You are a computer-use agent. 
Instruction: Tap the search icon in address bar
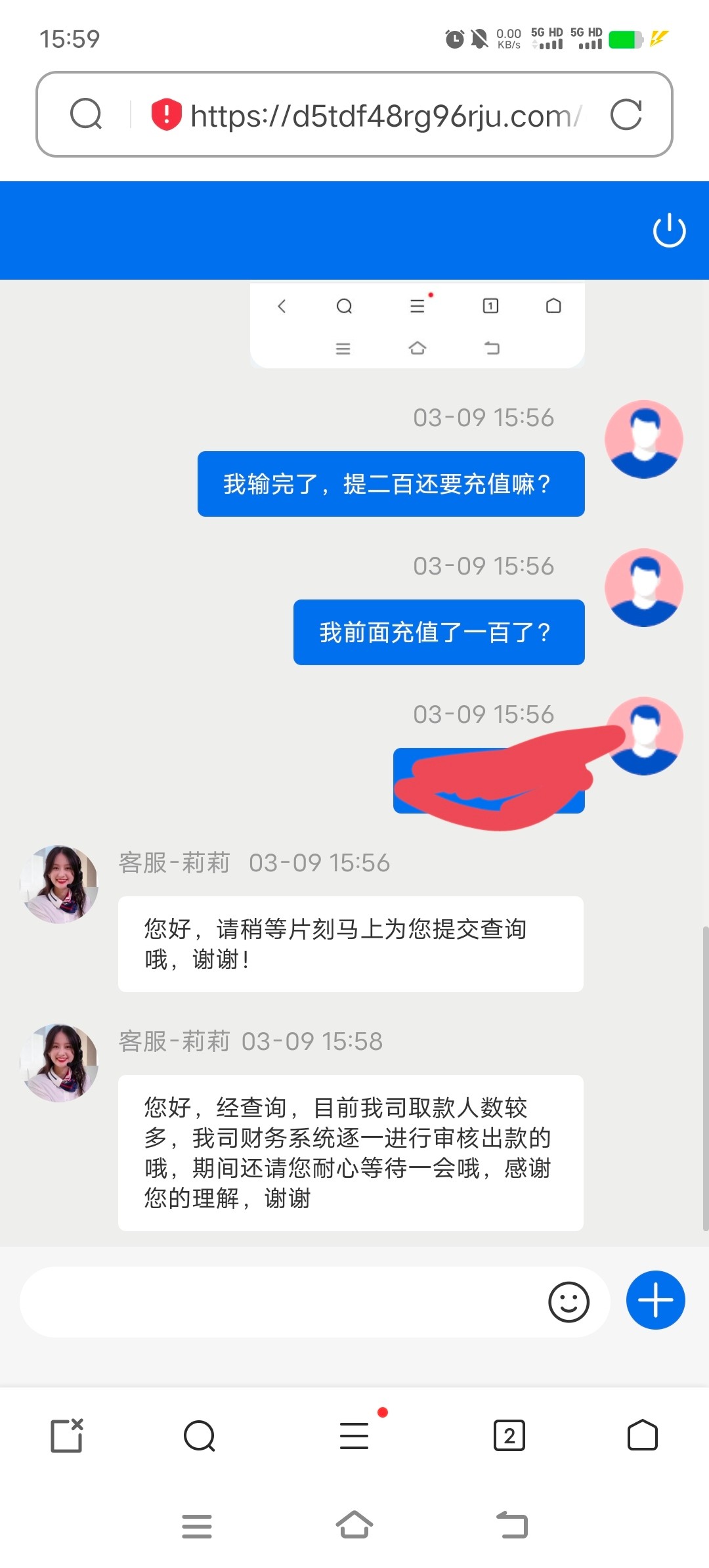point(86,114)
